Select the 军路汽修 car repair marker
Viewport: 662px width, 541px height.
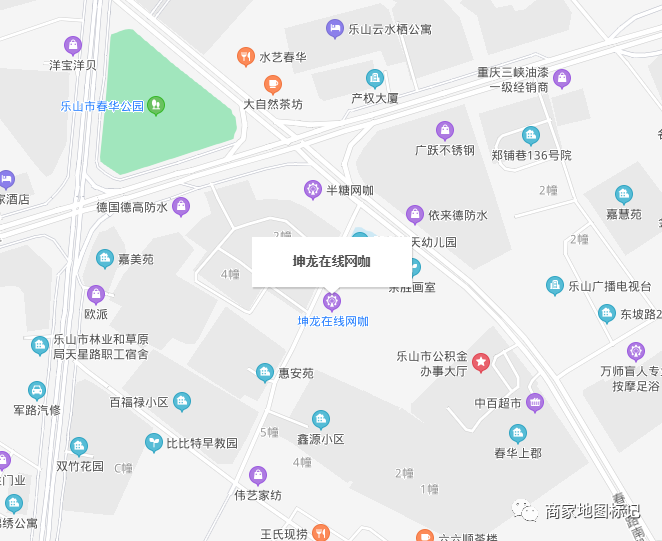[x=37, y=390]
